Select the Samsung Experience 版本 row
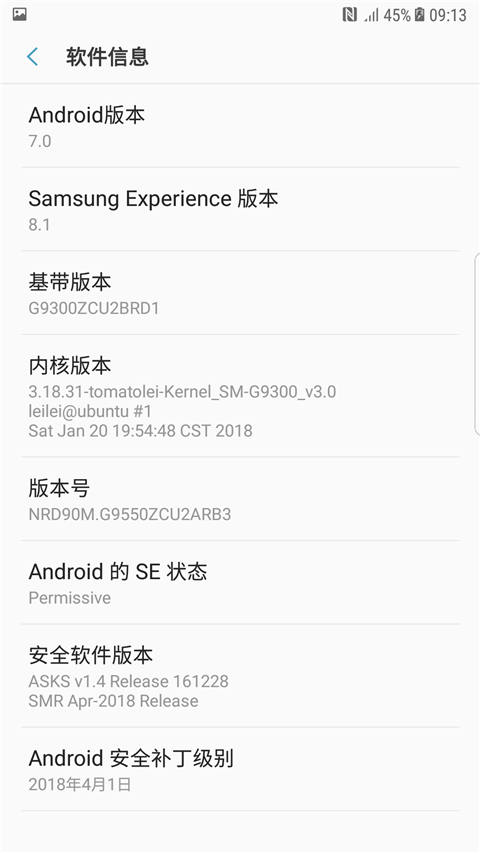This screenshot has width=480, height=853. pos(240,209)
